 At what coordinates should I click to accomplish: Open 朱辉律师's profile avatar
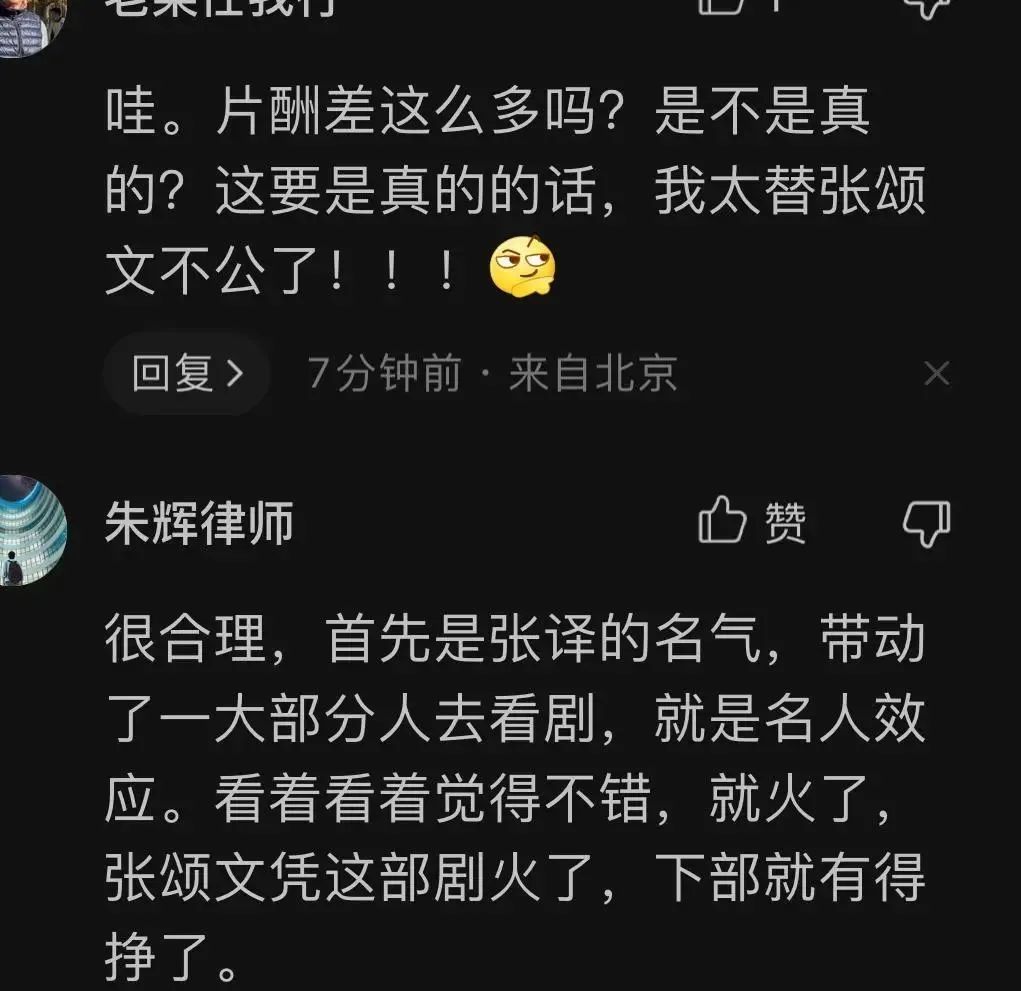(x=28, y=530)
